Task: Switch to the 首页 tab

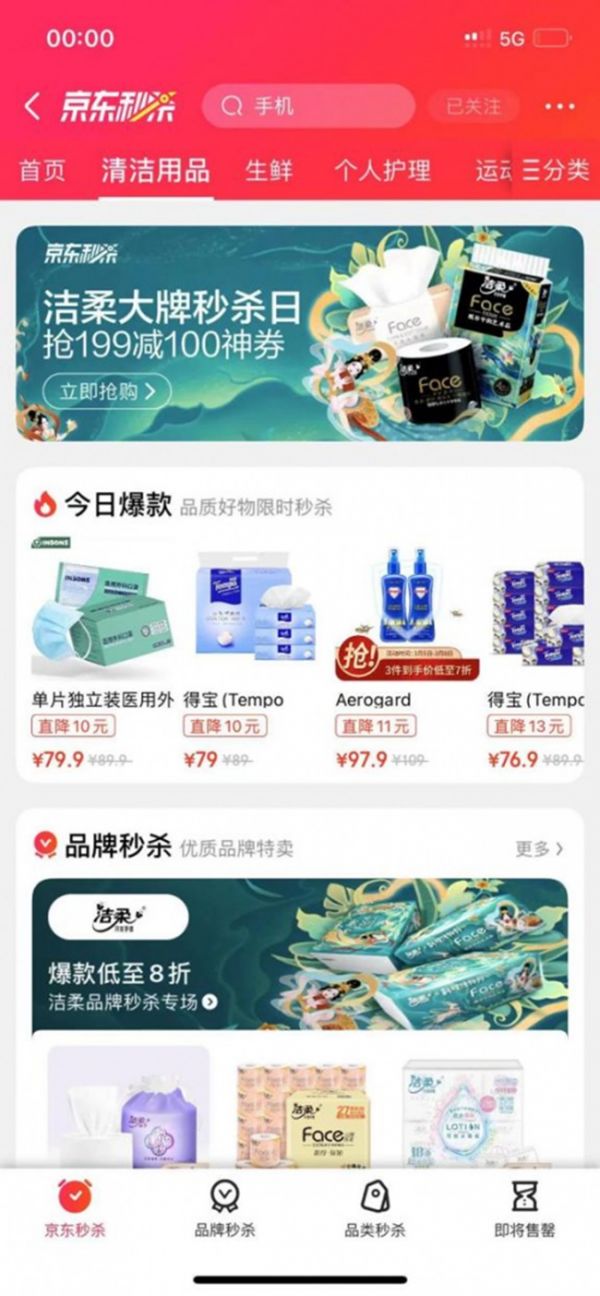Action: point(43,170)
